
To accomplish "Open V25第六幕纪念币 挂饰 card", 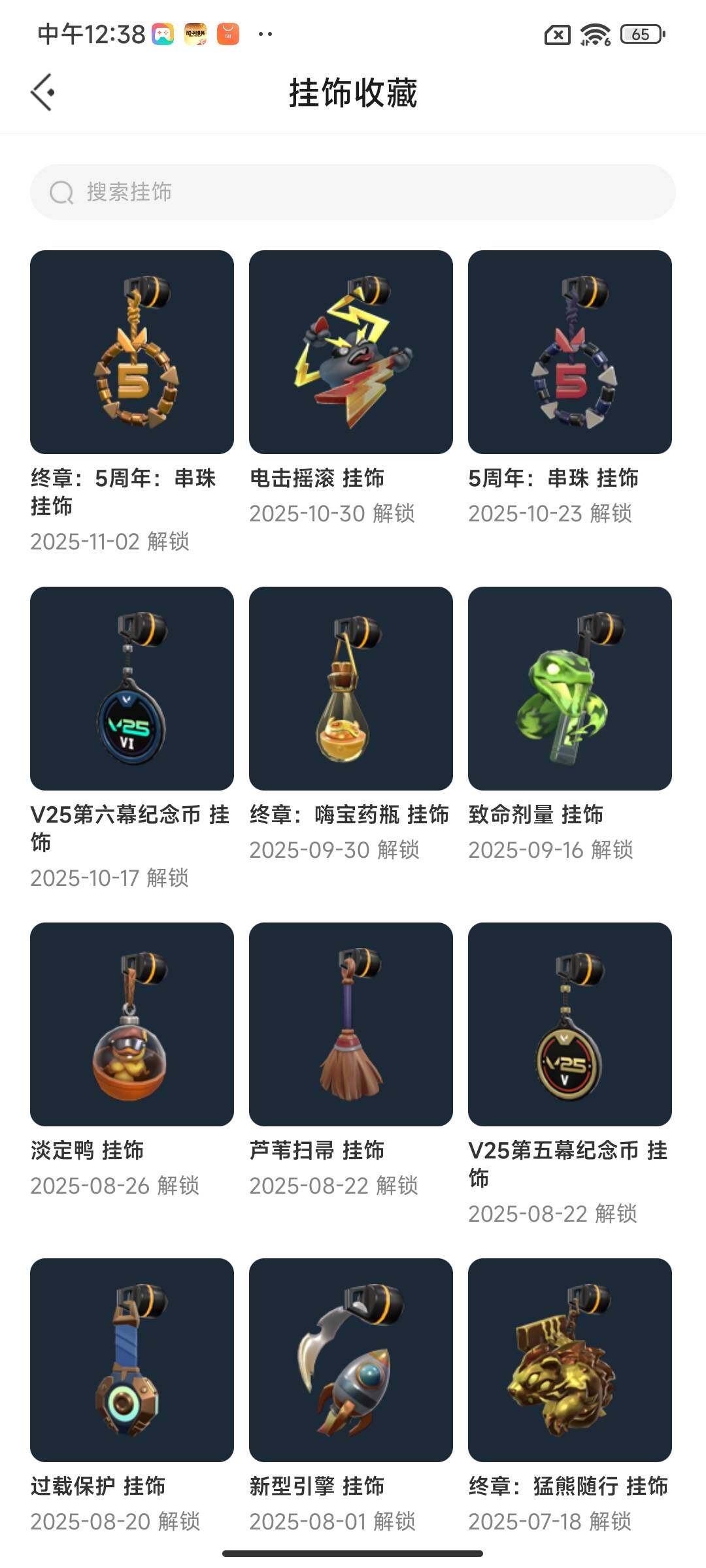I will [132, 689].
